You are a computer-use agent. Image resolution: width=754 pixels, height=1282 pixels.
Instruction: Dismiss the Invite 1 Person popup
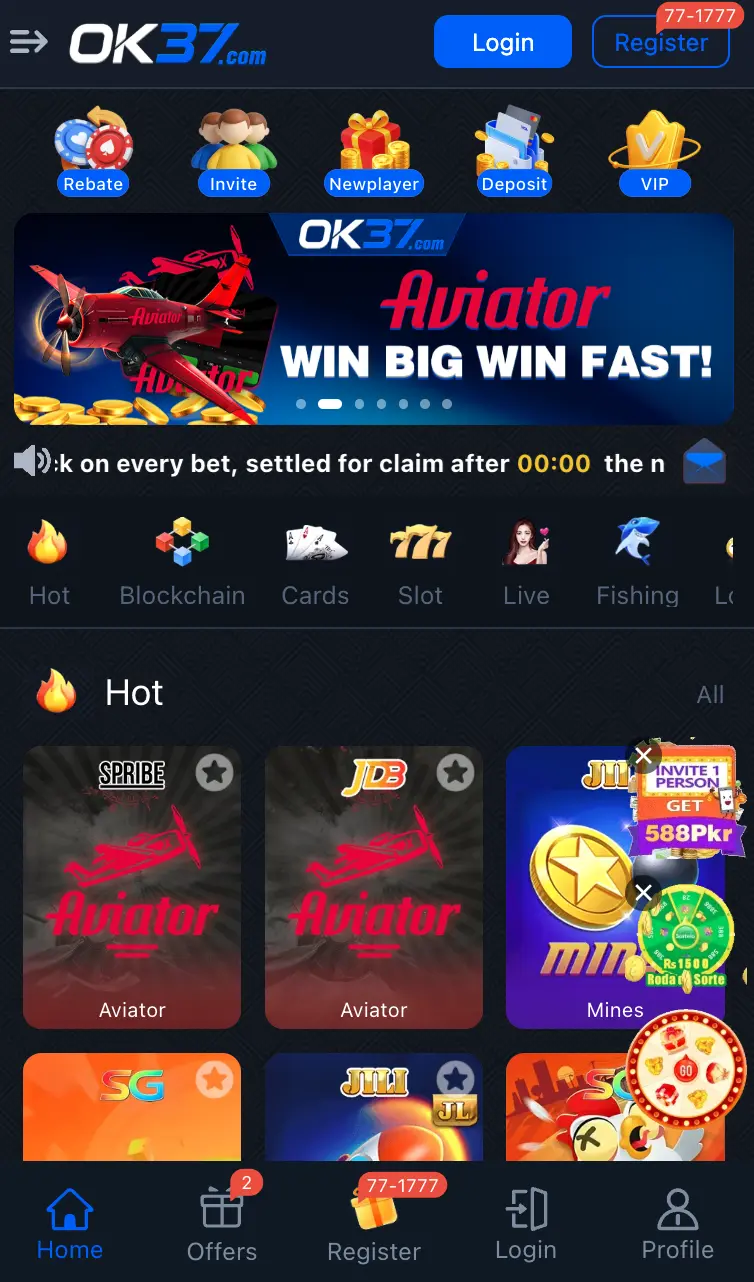point(644,755)
